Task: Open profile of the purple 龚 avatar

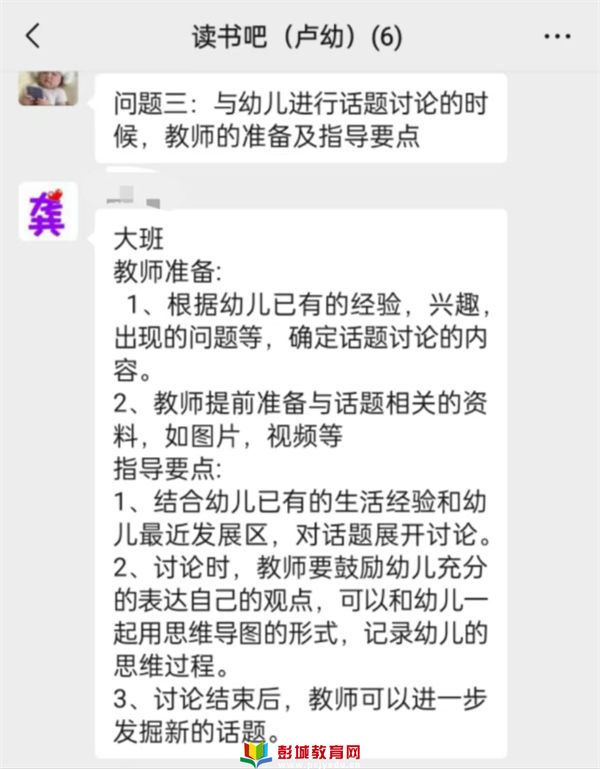Action: 47,212
